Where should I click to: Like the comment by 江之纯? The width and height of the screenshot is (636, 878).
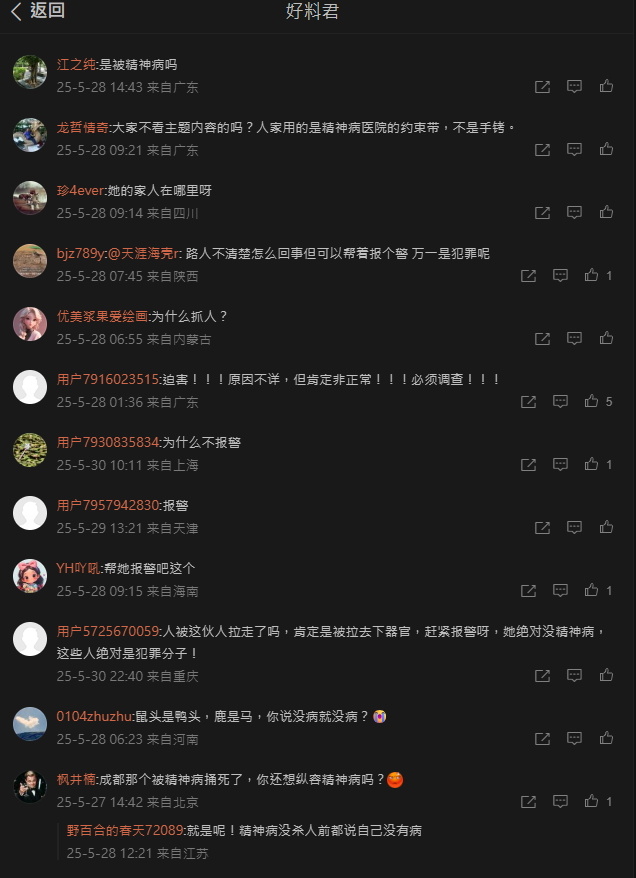tap(606, 87)
